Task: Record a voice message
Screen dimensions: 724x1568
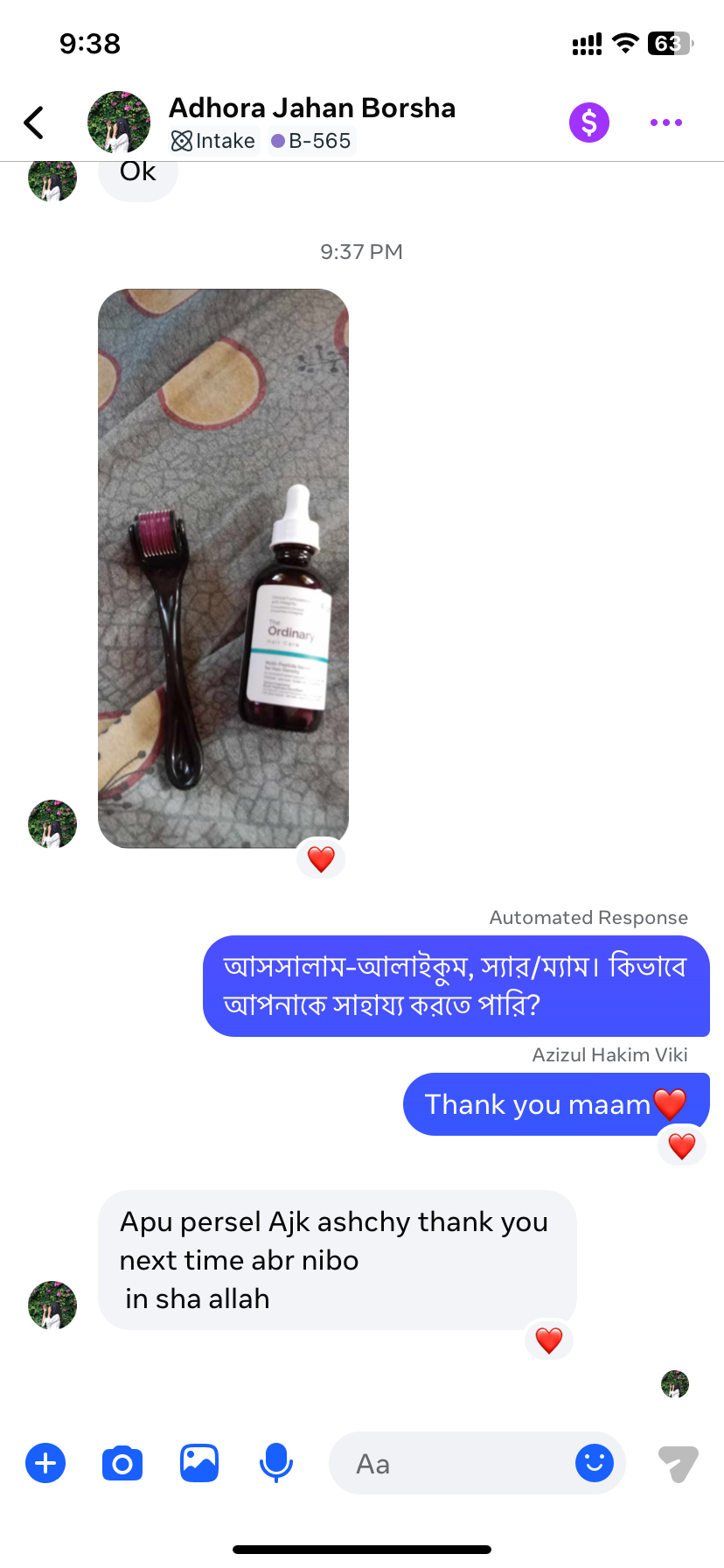Action: (276, 1463)
